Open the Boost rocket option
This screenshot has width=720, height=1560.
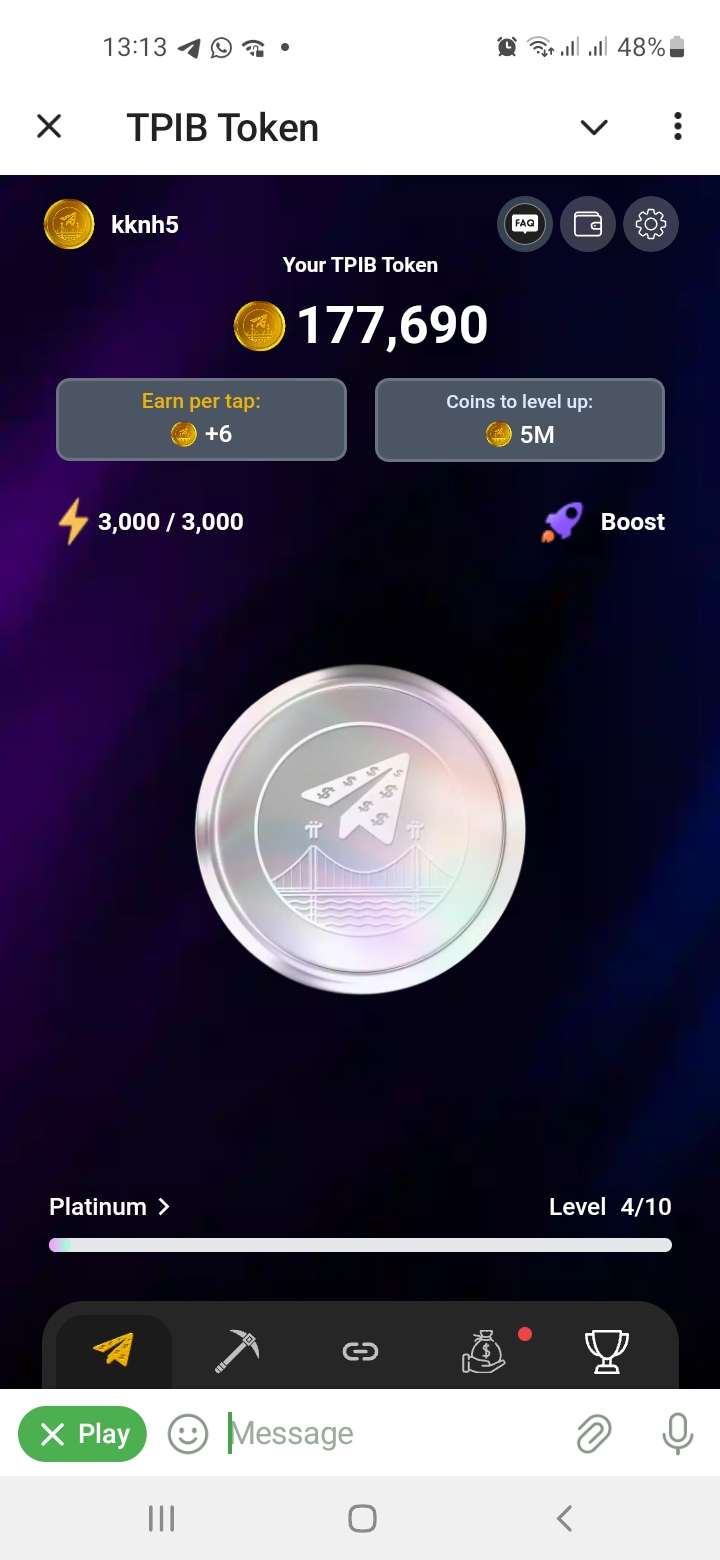(x=604, y=522)
